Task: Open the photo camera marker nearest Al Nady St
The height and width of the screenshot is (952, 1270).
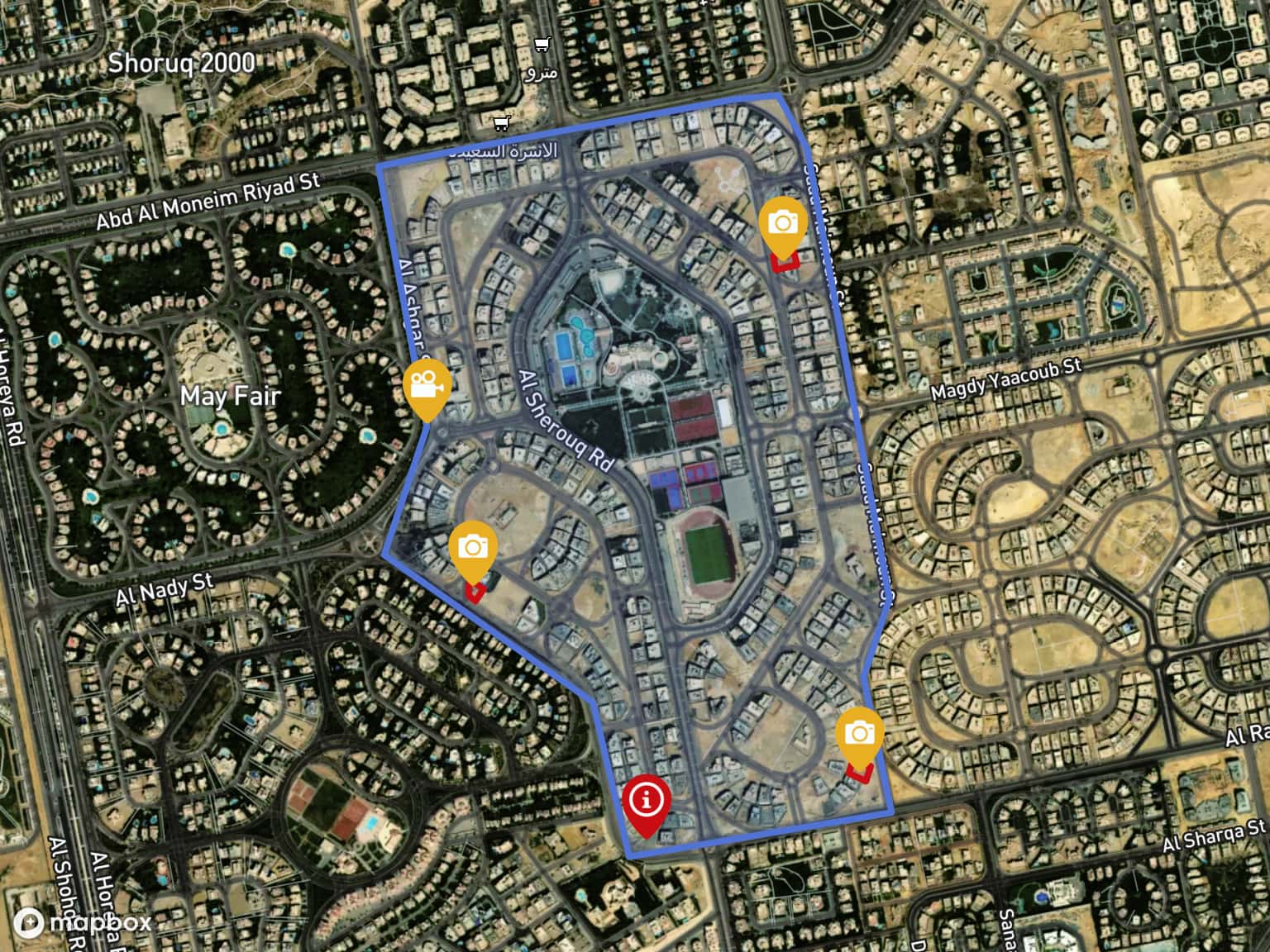Action: point(472,548)
